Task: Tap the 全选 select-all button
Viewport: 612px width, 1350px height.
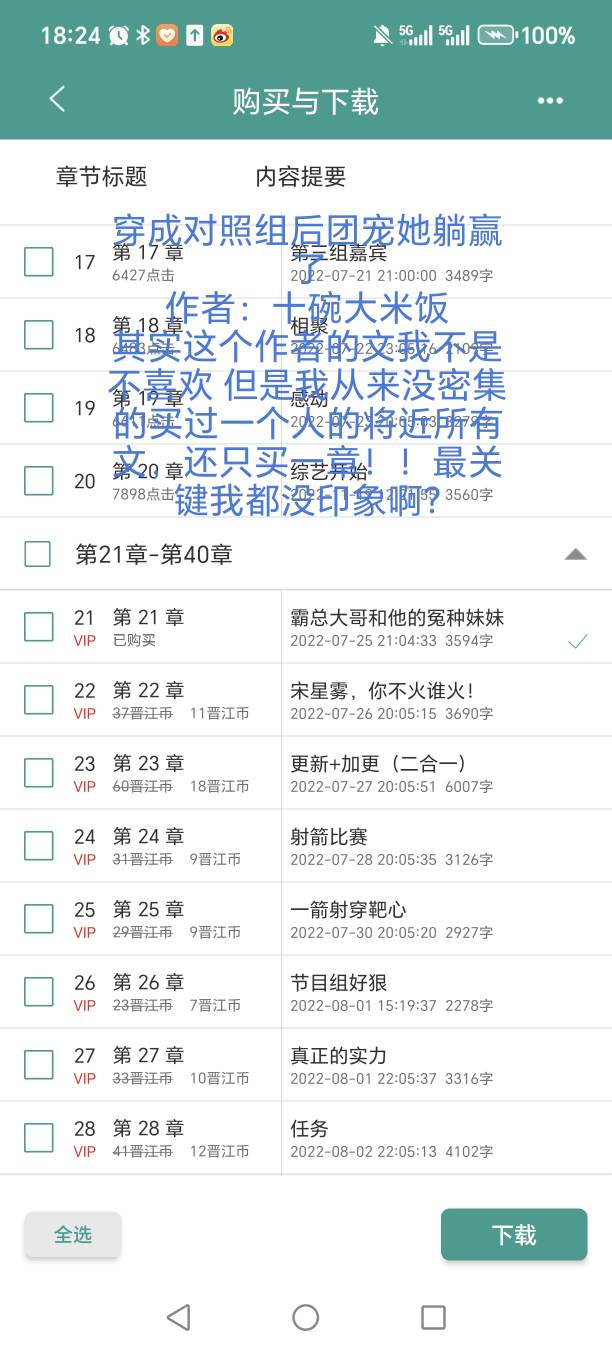Action: pos(73,1235)
